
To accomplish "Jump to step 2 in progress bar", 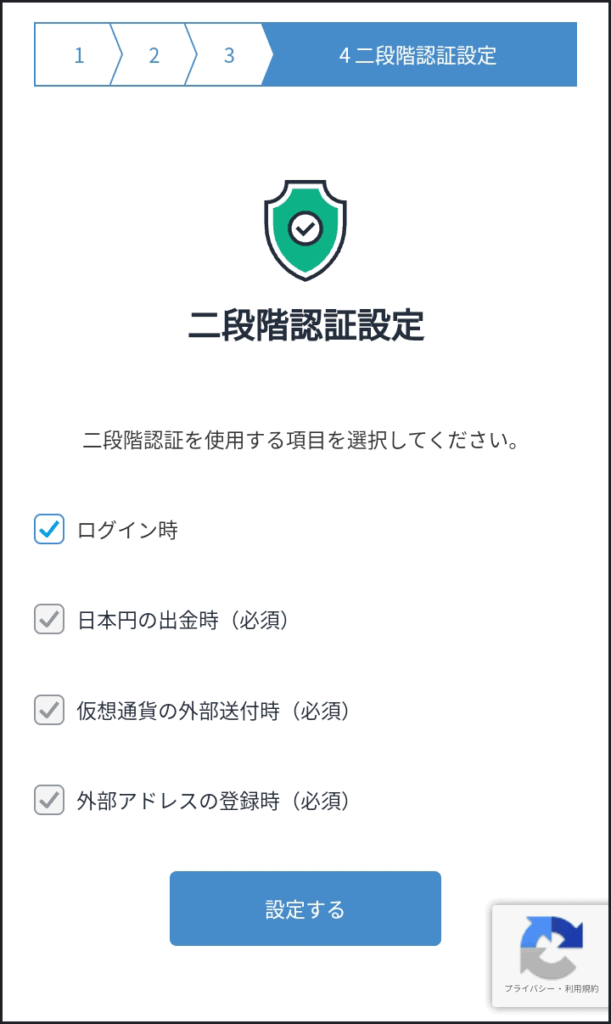I will point(154,55).
